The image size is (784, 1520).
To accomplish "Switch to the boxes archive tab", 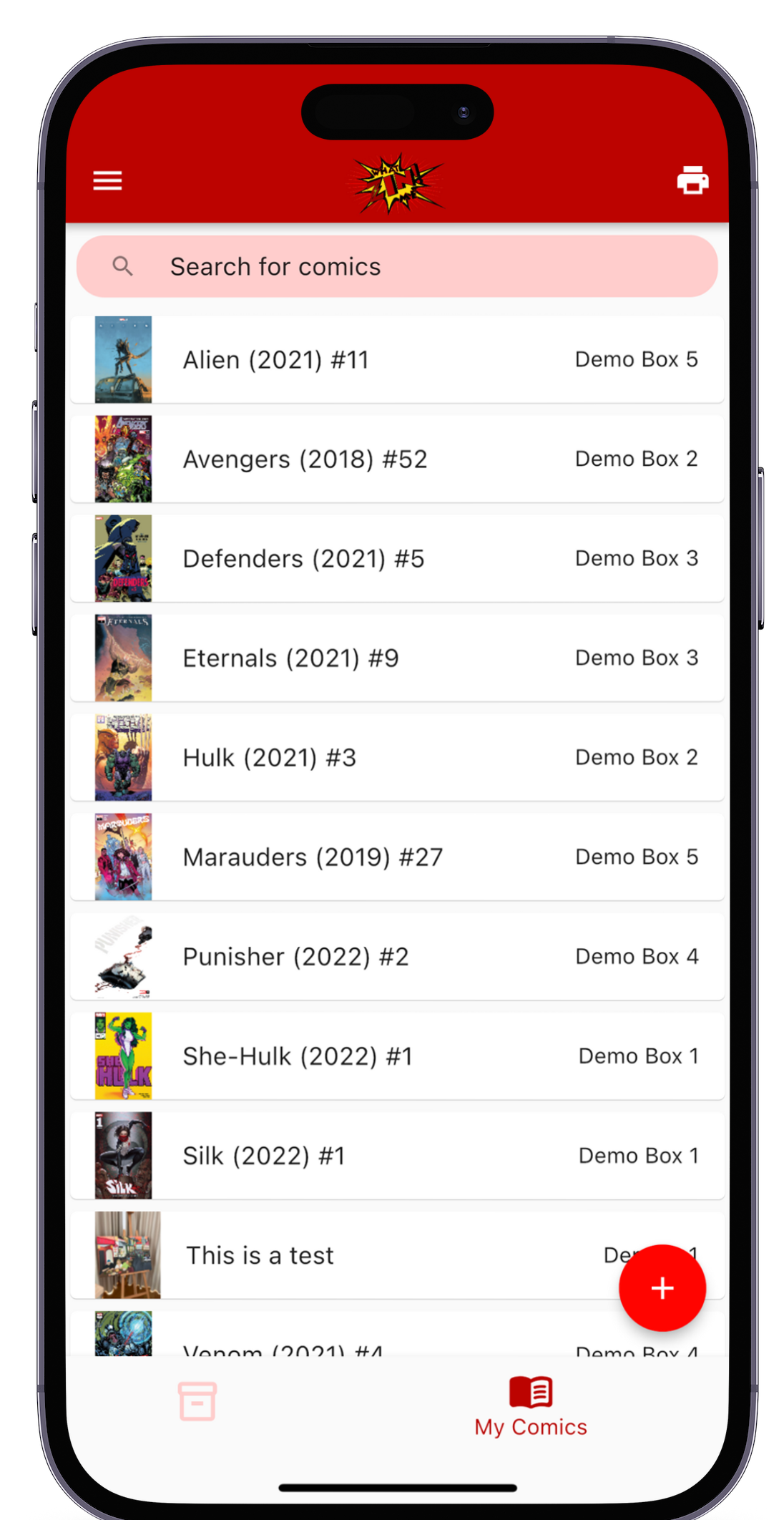I will [197, 1401].
